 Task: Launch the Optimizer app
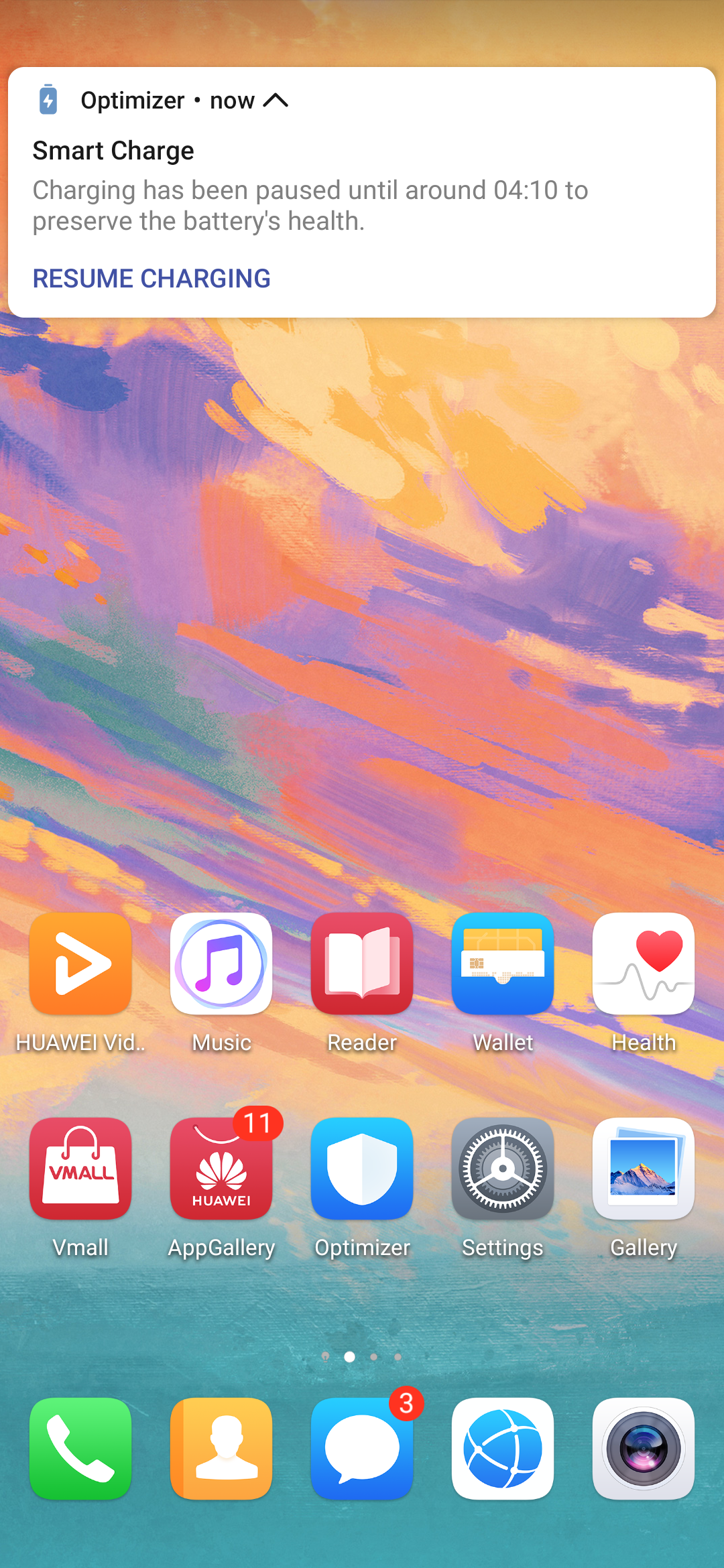click(362, 1169)
